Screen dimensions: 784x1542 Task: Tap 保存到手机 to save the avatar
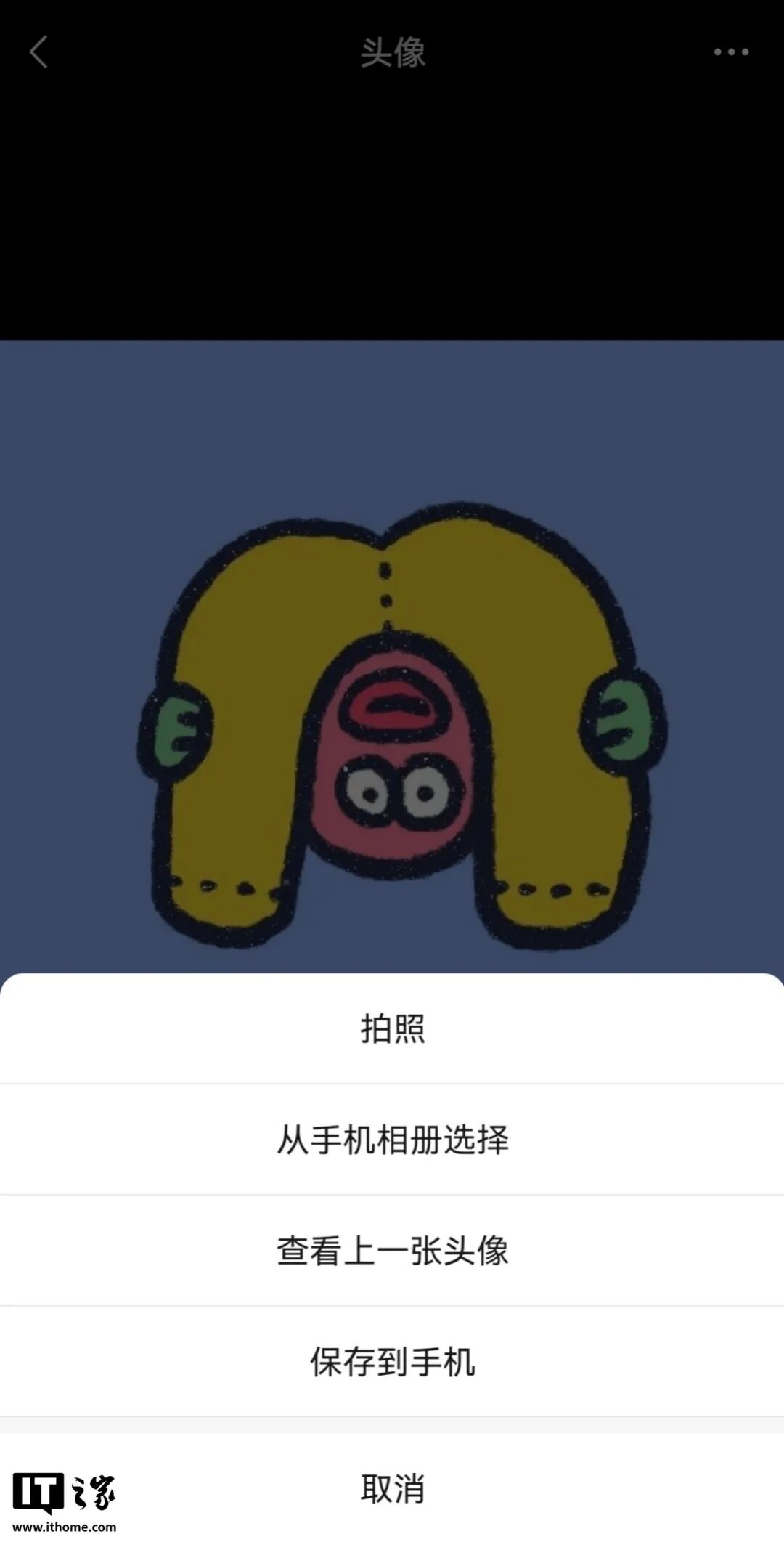[392, 1362]
